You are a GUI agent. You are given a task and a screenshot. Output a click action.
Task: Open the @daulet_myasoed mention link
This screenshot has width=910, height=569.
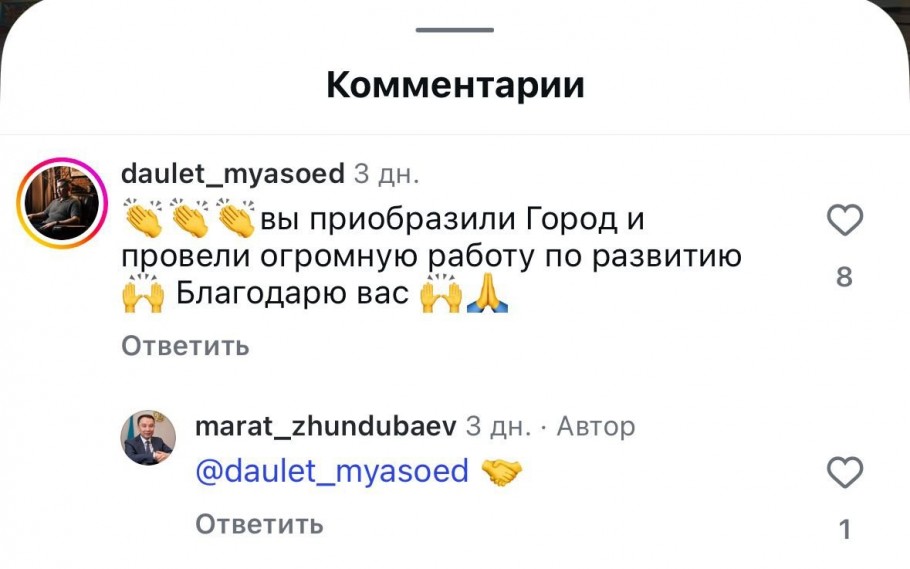click(332, 471)
